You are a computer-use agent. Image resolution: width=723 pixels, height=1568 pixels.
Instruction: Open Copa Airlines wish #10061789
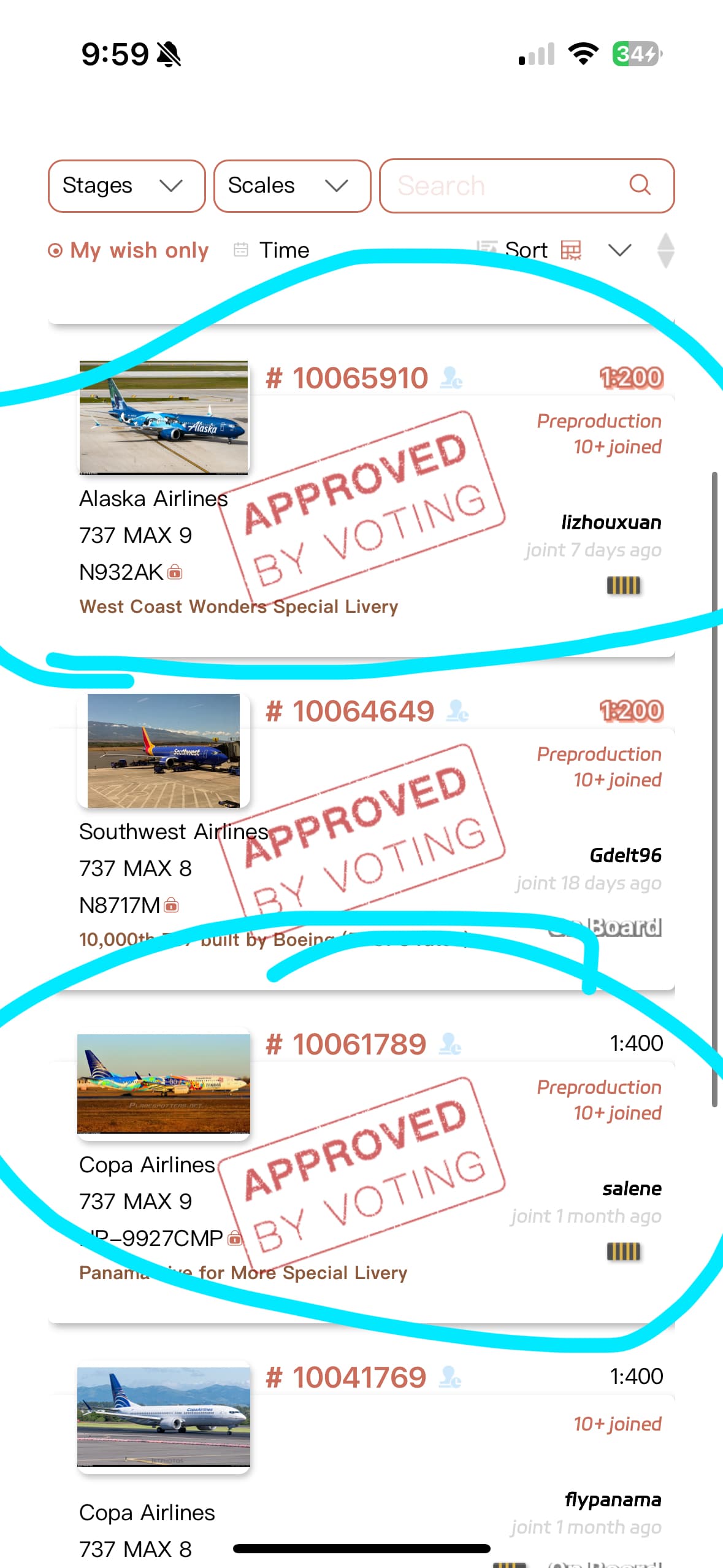tap(346, 1044)
